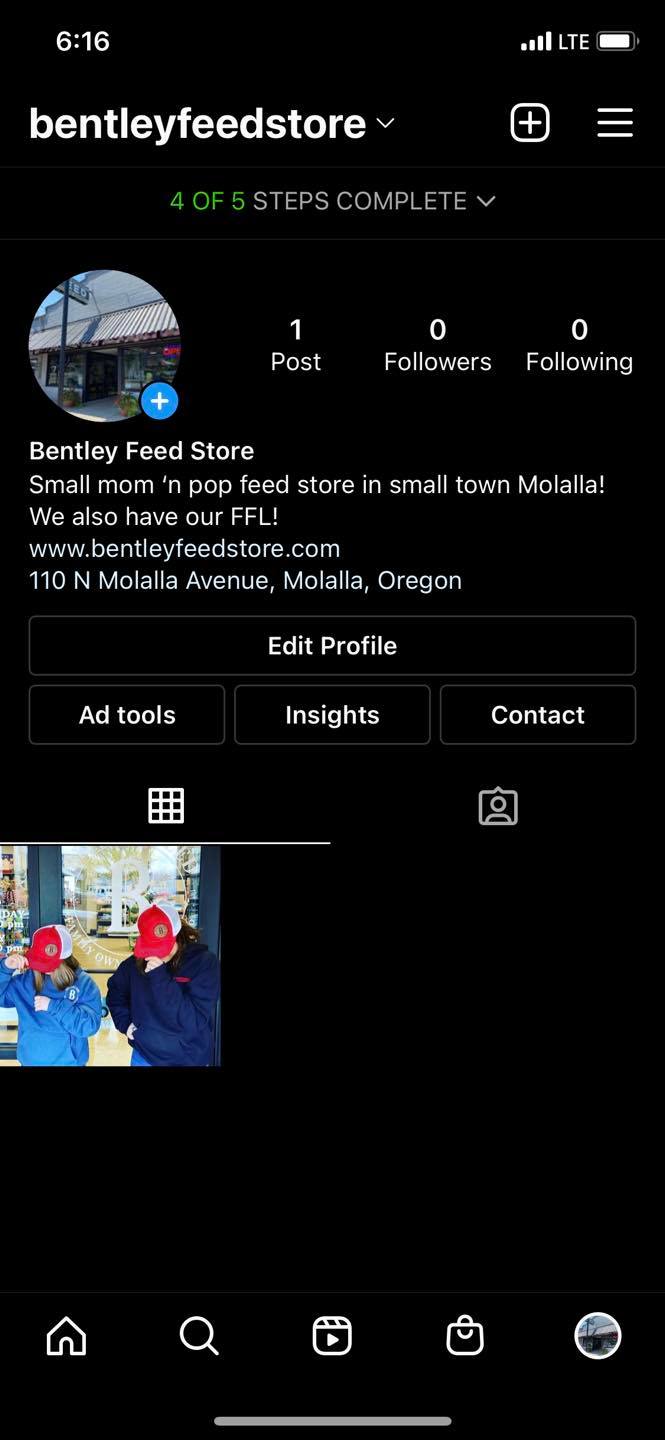Open the www.bentleyfeedstore.com link

pyautogui.click(x=185, y=549)
